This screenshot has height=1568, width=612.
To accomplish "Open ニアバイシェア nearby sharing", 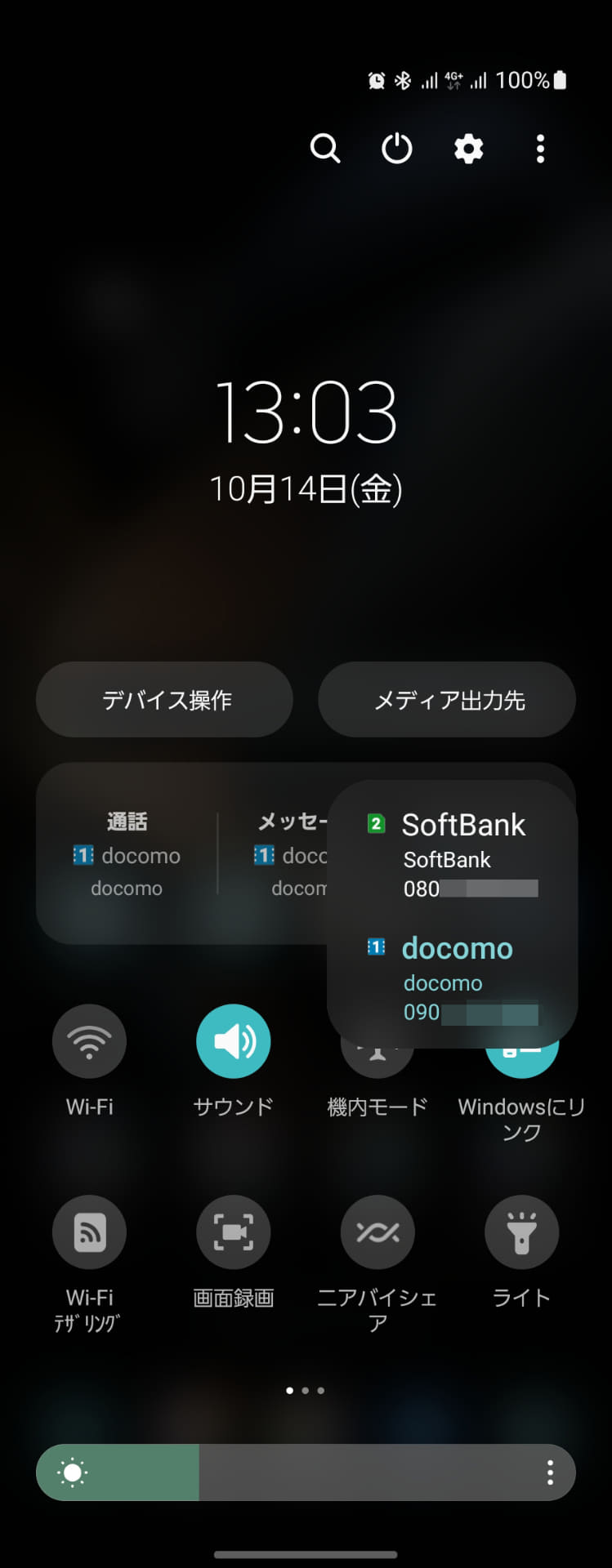I will tap(377, 1232).
